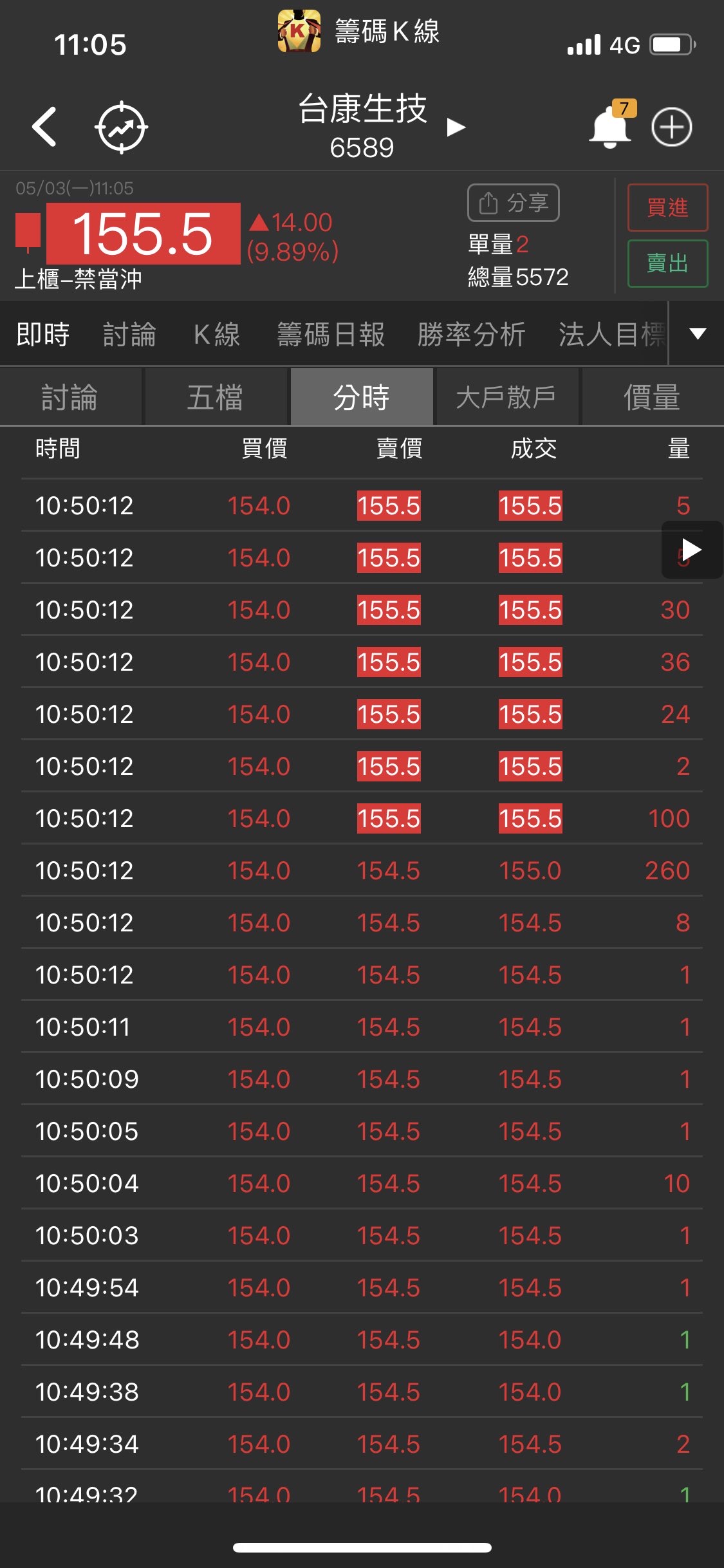The image size is (724, 1568).
Task: Switch to the K線 tab
Action: pyautogui.click(x=216, y=334)
